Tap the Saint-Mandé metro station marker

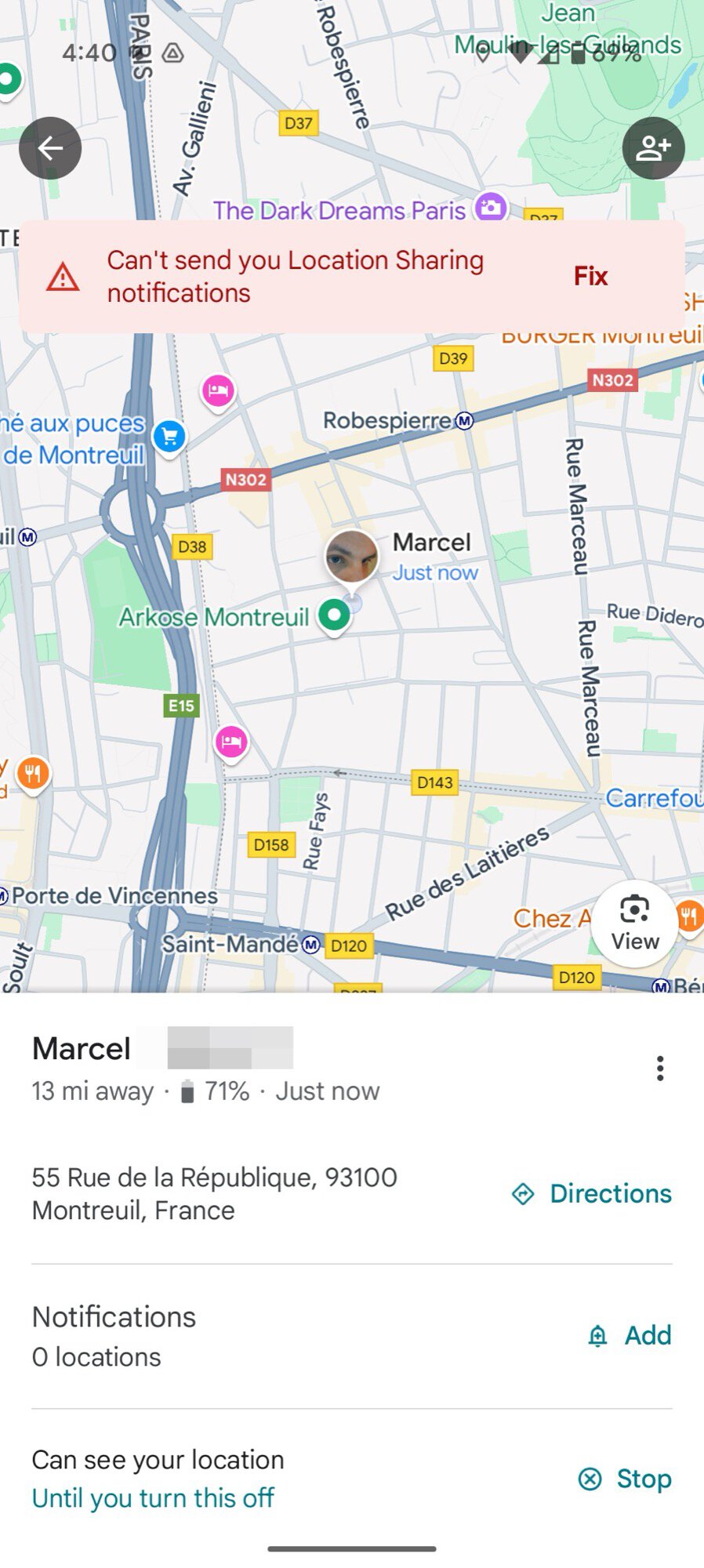pos(311,944)
